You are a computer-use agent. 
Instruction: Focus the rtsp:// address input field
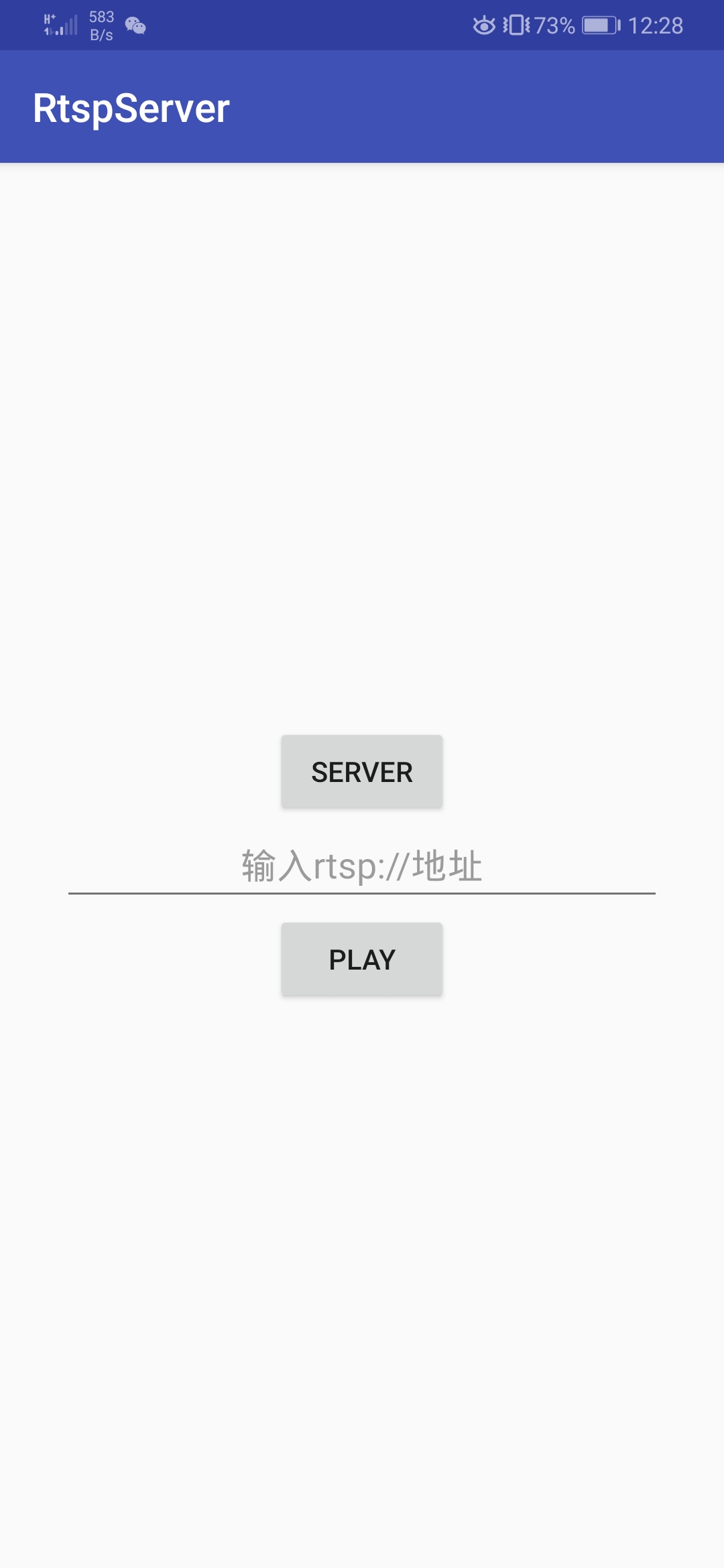[362, 866]
